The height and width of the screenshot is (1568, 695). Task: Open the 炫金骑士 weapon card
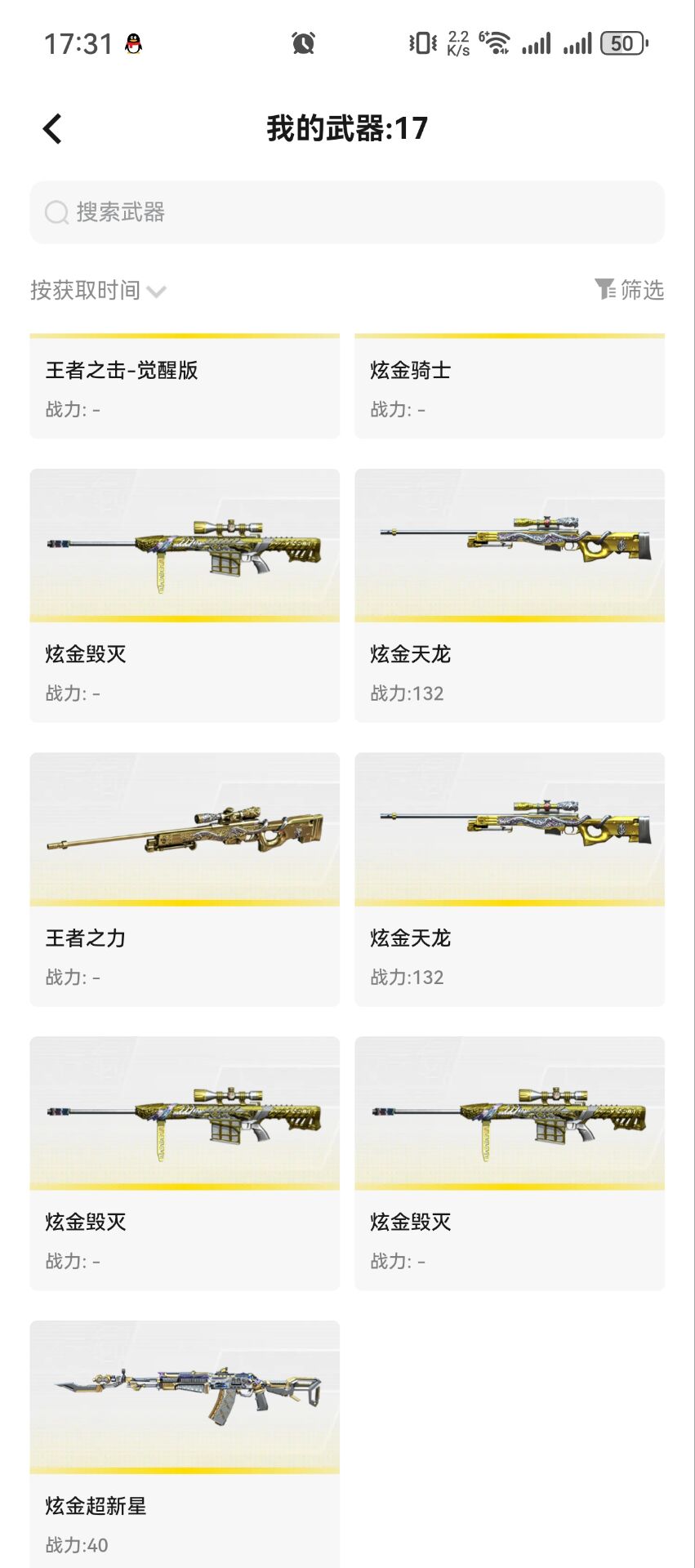tap(510, 386)
